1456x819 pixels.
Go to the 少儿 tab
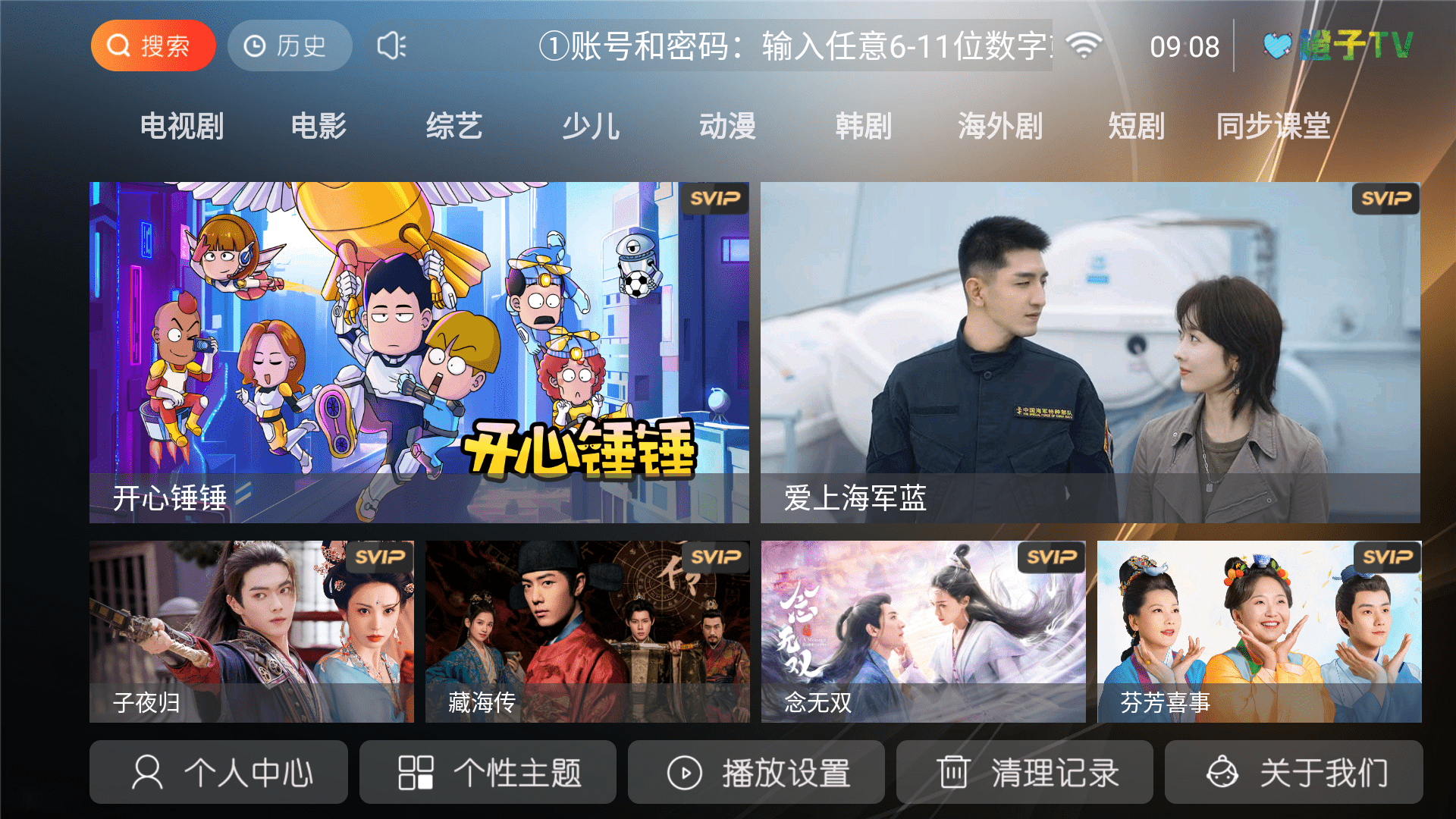coord(591,126)
